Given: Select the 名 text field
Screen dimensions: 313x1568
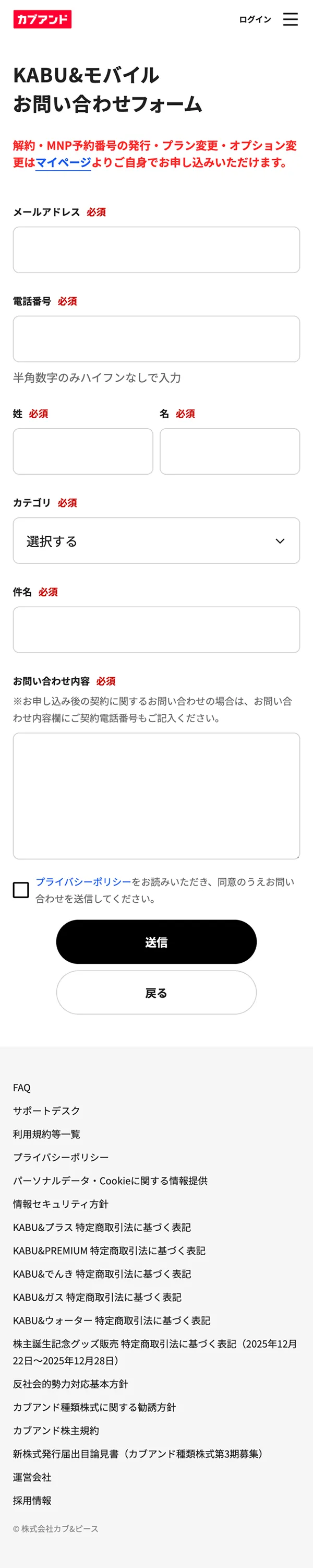Looking at the screenshot, I should (229, 451).
